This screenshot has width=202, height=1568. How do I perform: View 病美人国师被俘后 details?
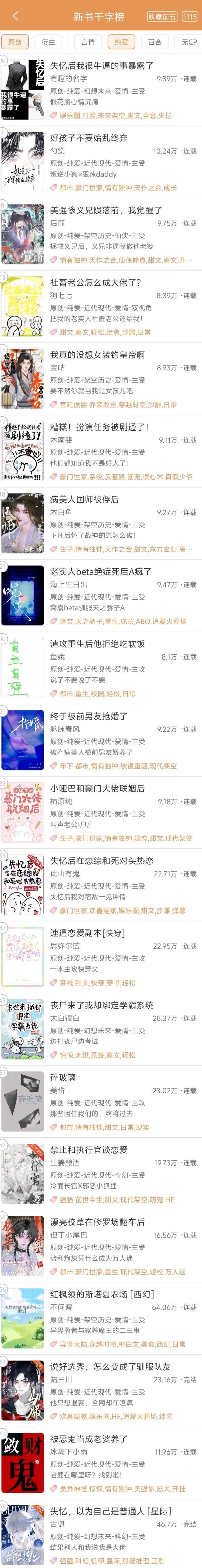tap(84, 499)
